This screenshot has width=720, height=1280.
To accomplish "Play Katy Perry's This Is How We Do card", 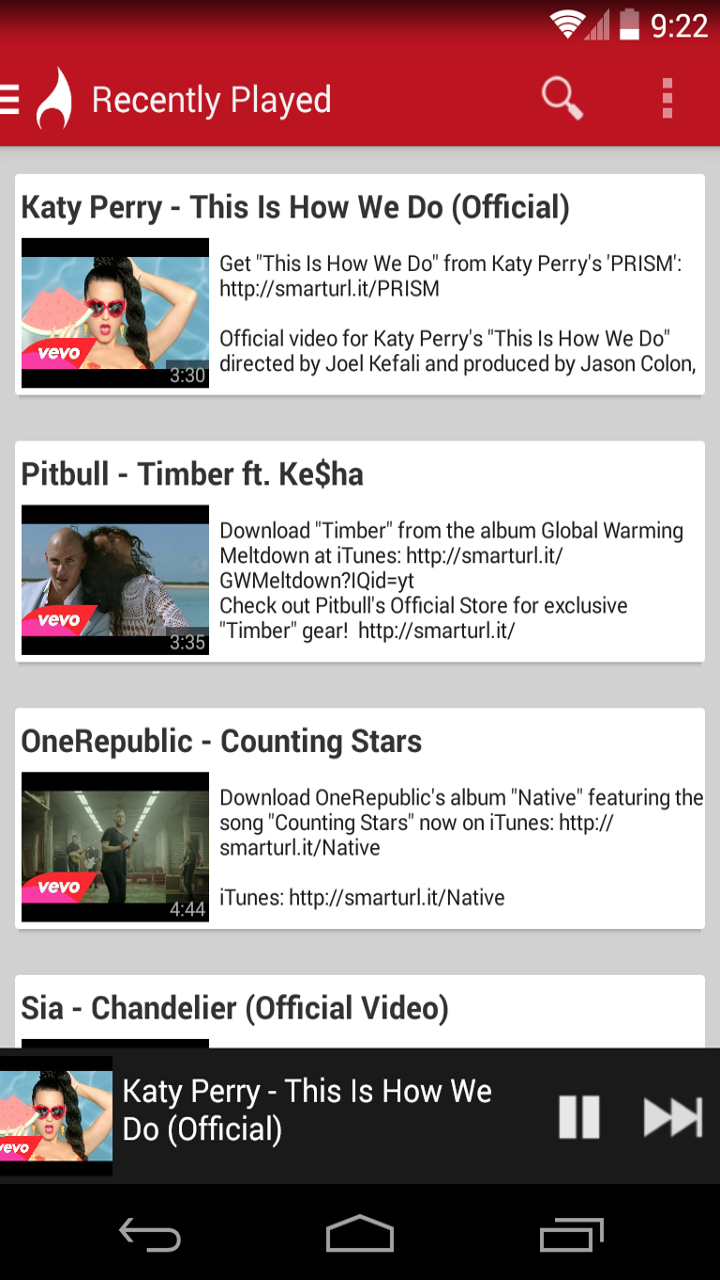I will coord(360,285).
